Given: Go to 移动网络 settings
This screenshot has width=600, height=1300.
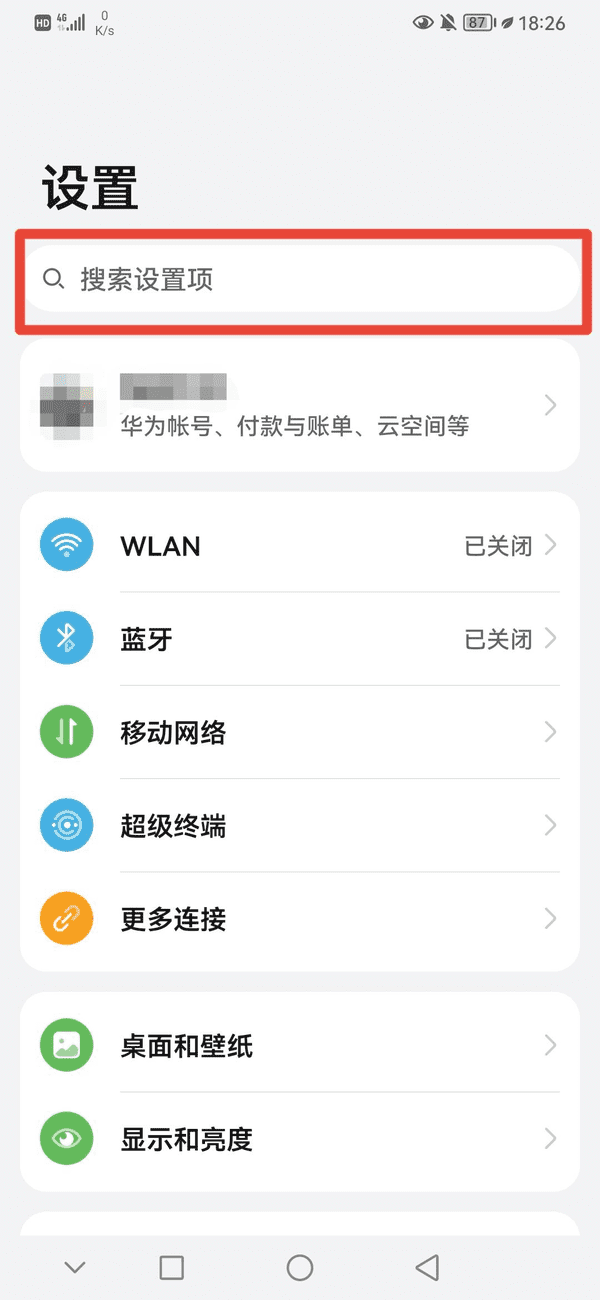Looking at the screenshot, I should click(300, 732).
